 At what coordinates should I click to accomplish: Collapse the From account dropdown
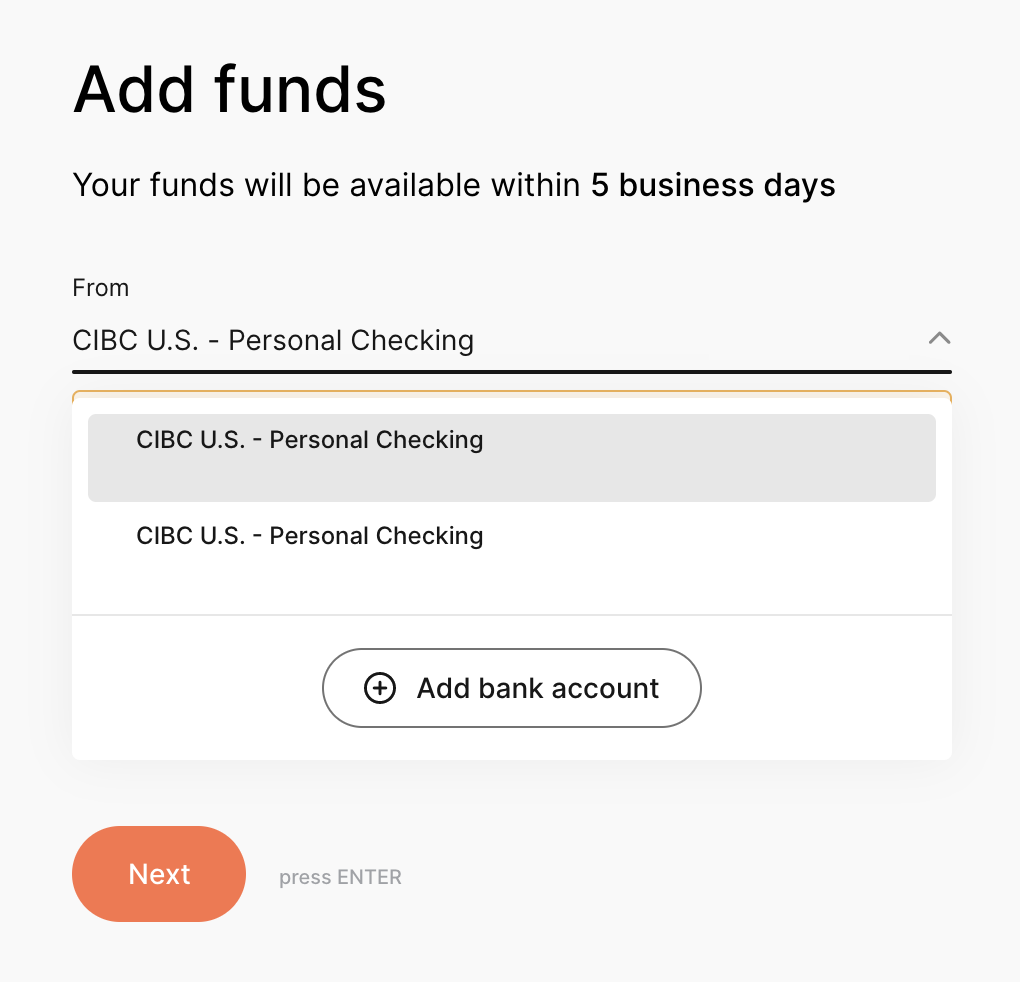click(x=938, y=339)
